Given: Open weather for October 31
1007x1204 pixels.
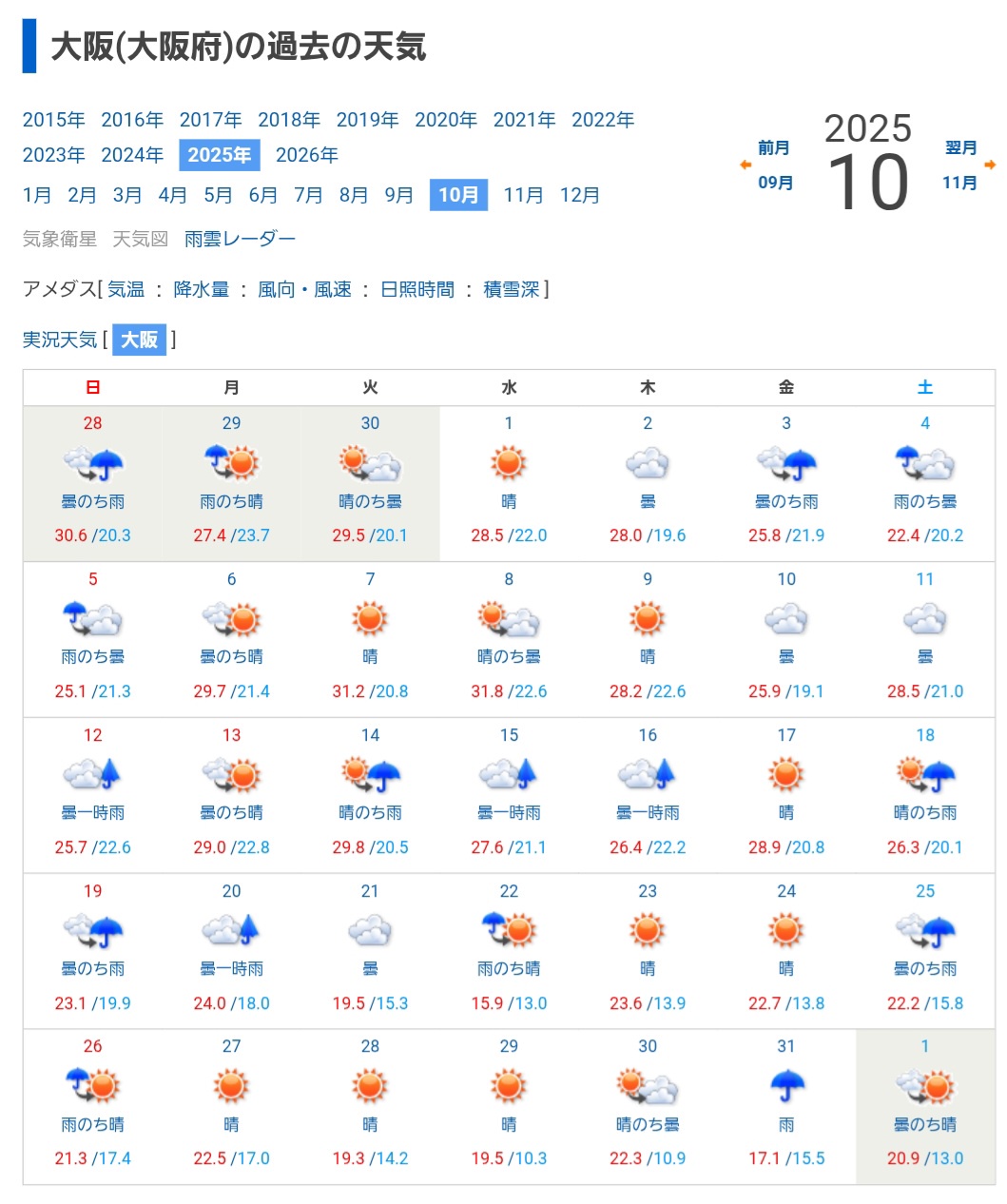Looking at the screenshot, I should [x=786, y=1106].
